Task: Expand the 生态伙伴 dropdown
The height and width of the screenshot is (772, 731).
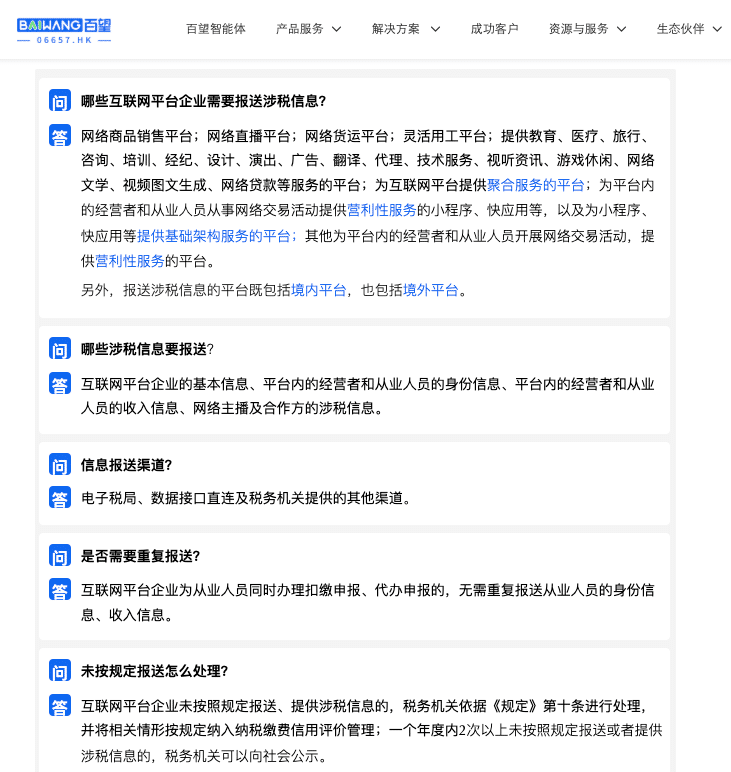Action: pyautogui.click(x=689, y=29)
